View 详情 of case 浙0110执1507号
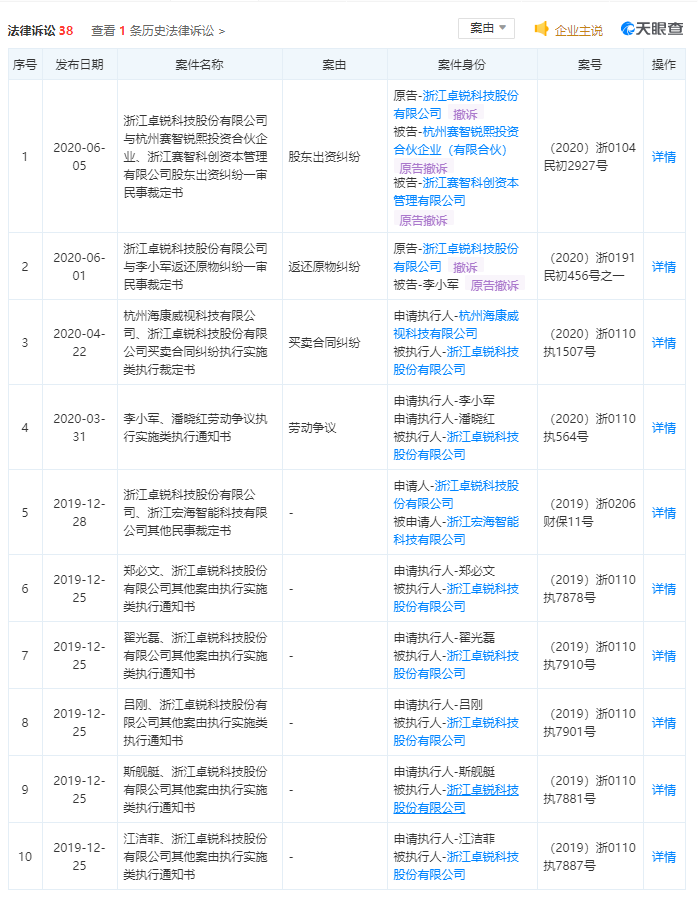 [x=664, y=343]
